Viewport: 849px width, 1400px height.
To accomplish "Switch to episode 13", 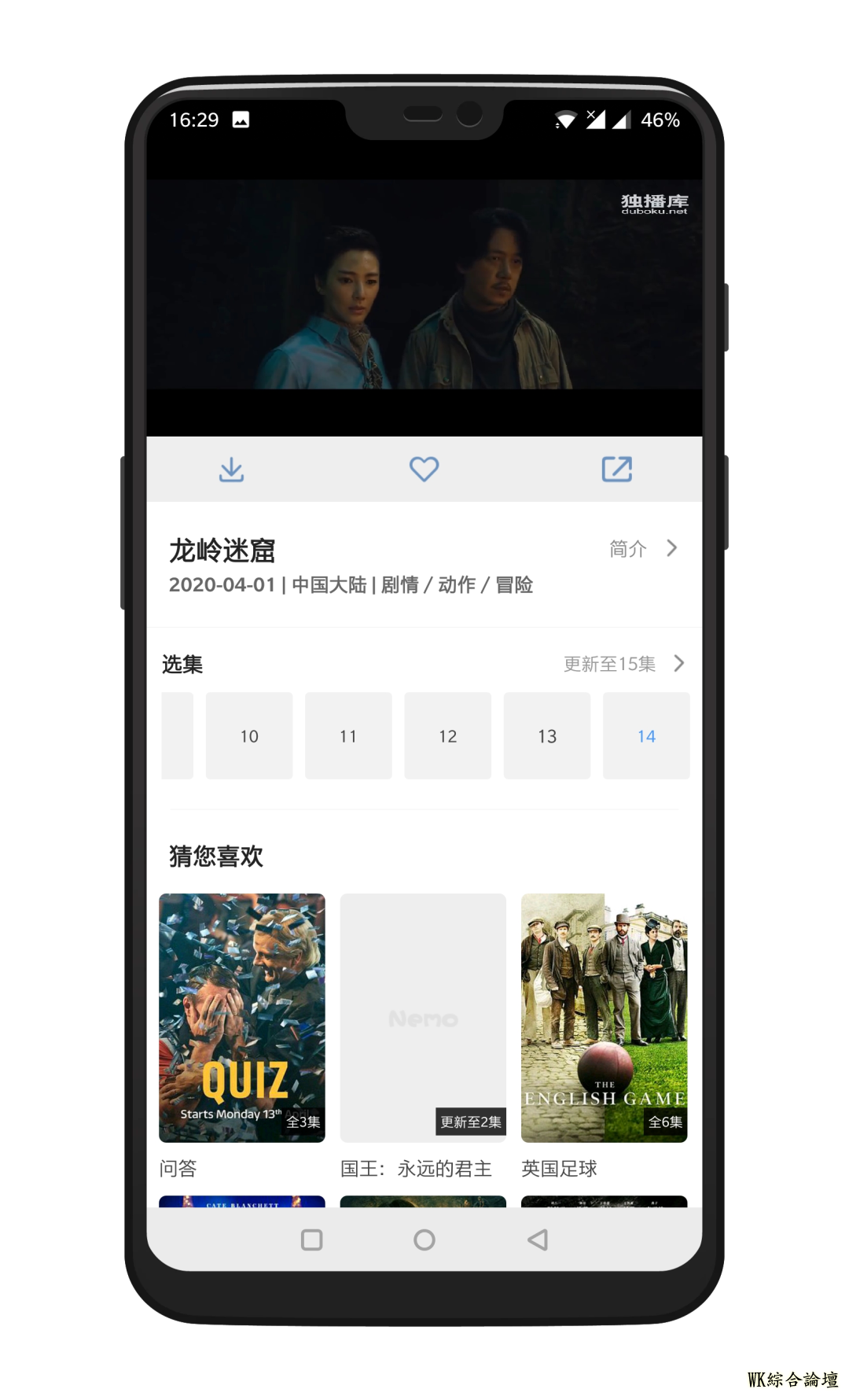I will (547, 736).
